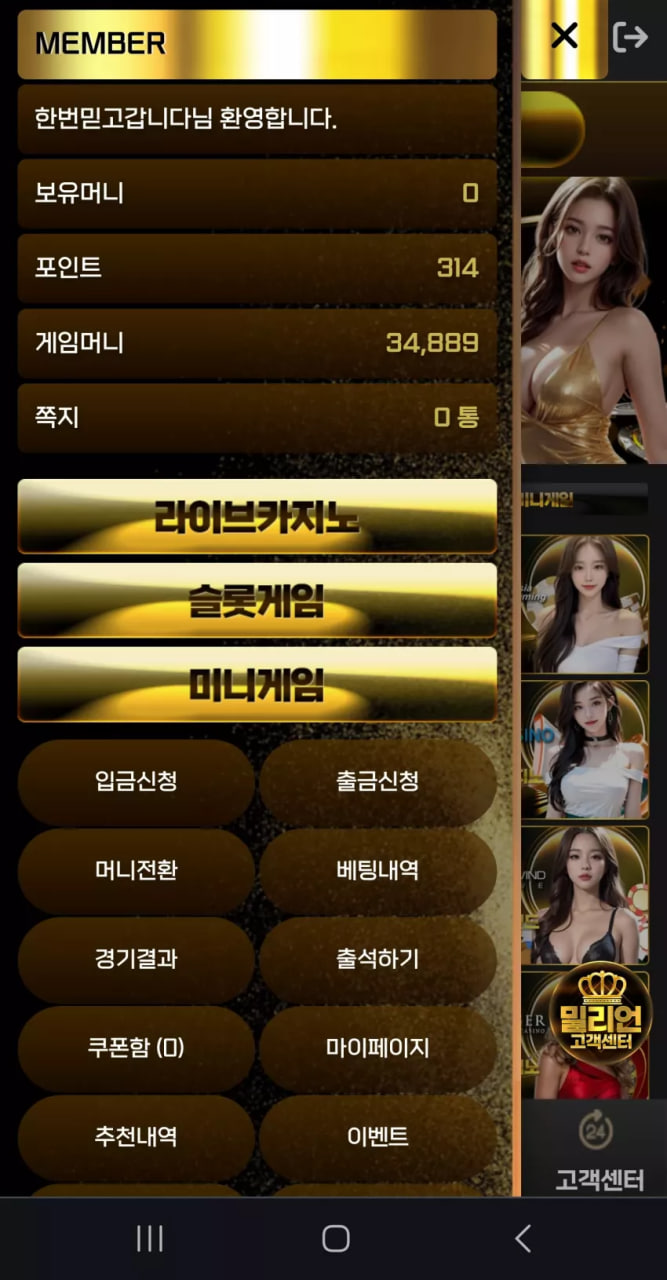667x1280 pixels.
Task: Open 출석하기 attendance check
Action: pyautogui.click(x=378, y=959)
